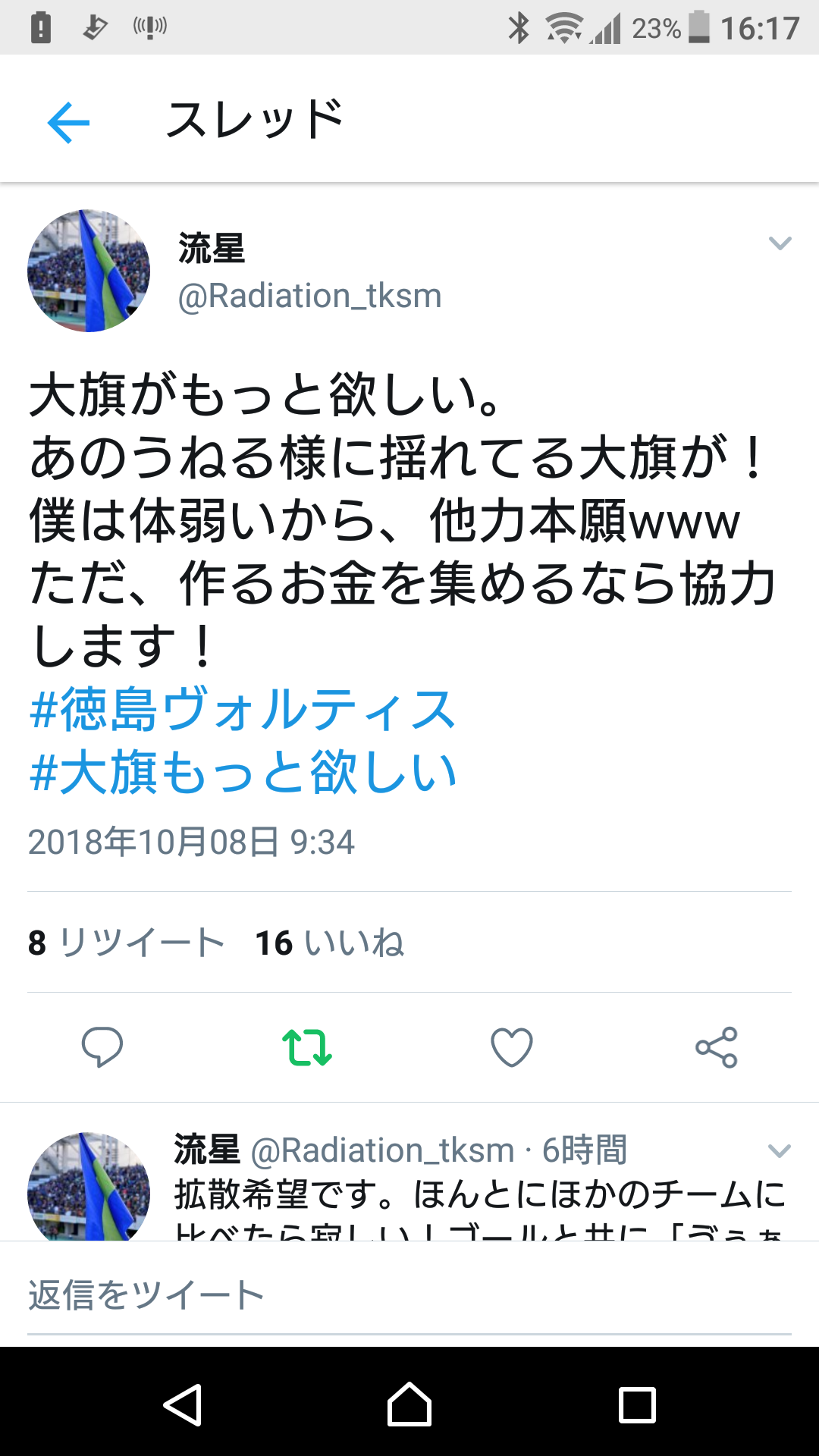View the 8 リツイート list

127,943
